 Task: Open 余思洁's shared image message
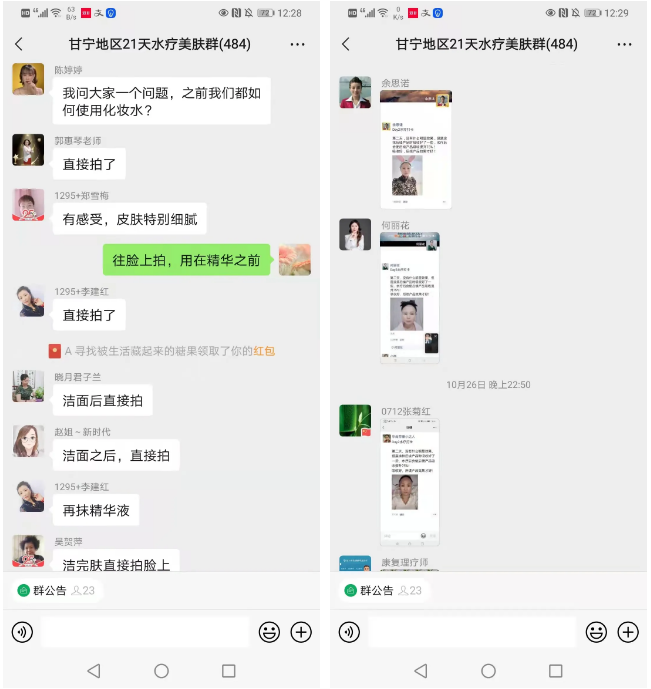coord(415,150)
